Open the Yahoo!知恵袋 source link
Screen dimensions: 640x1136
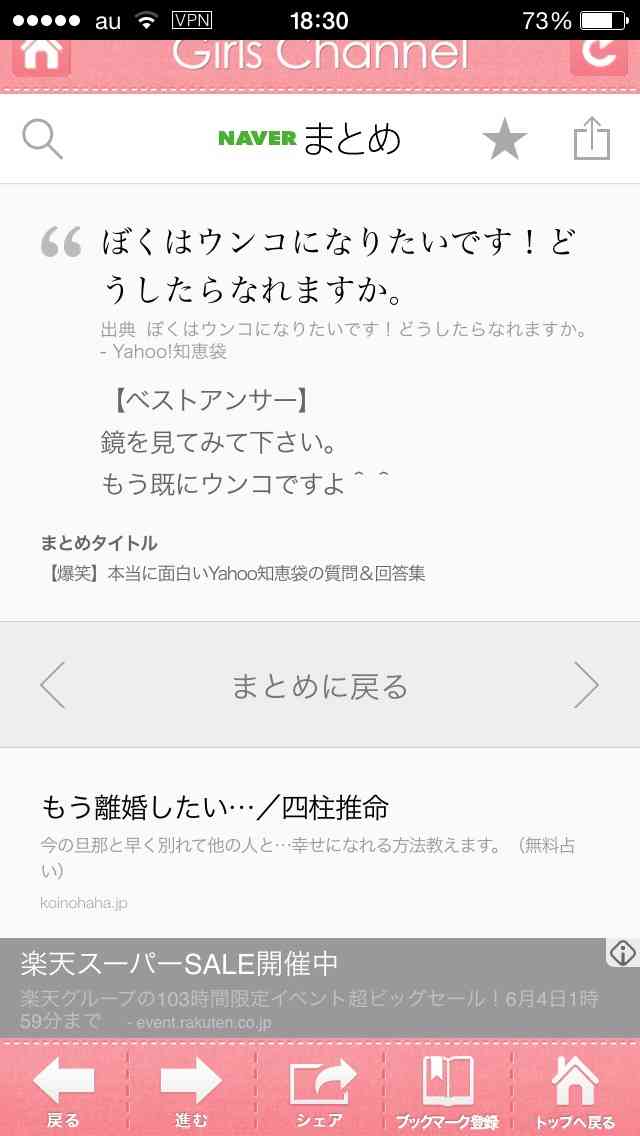pos(342,339)
